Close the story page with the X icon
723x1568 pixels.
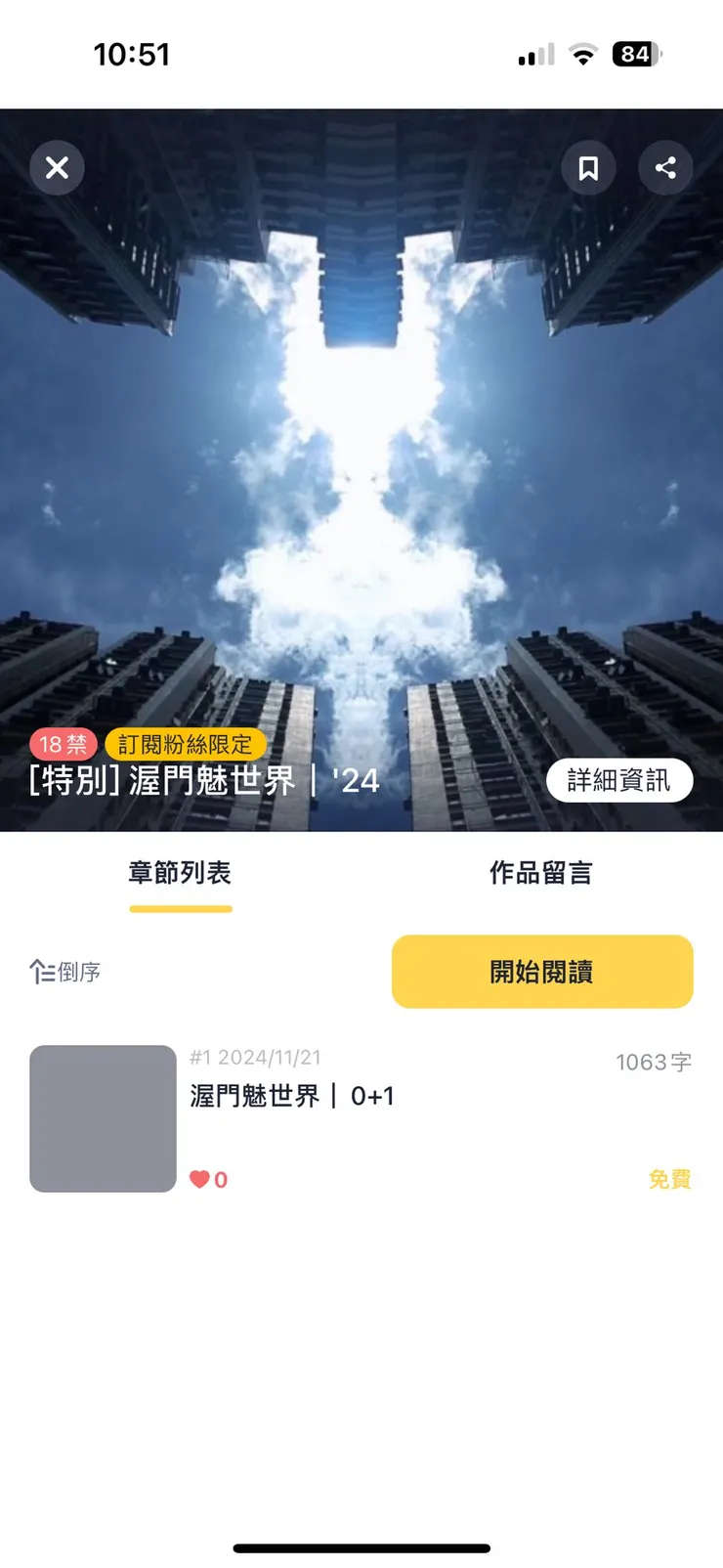tap(57, 167)
